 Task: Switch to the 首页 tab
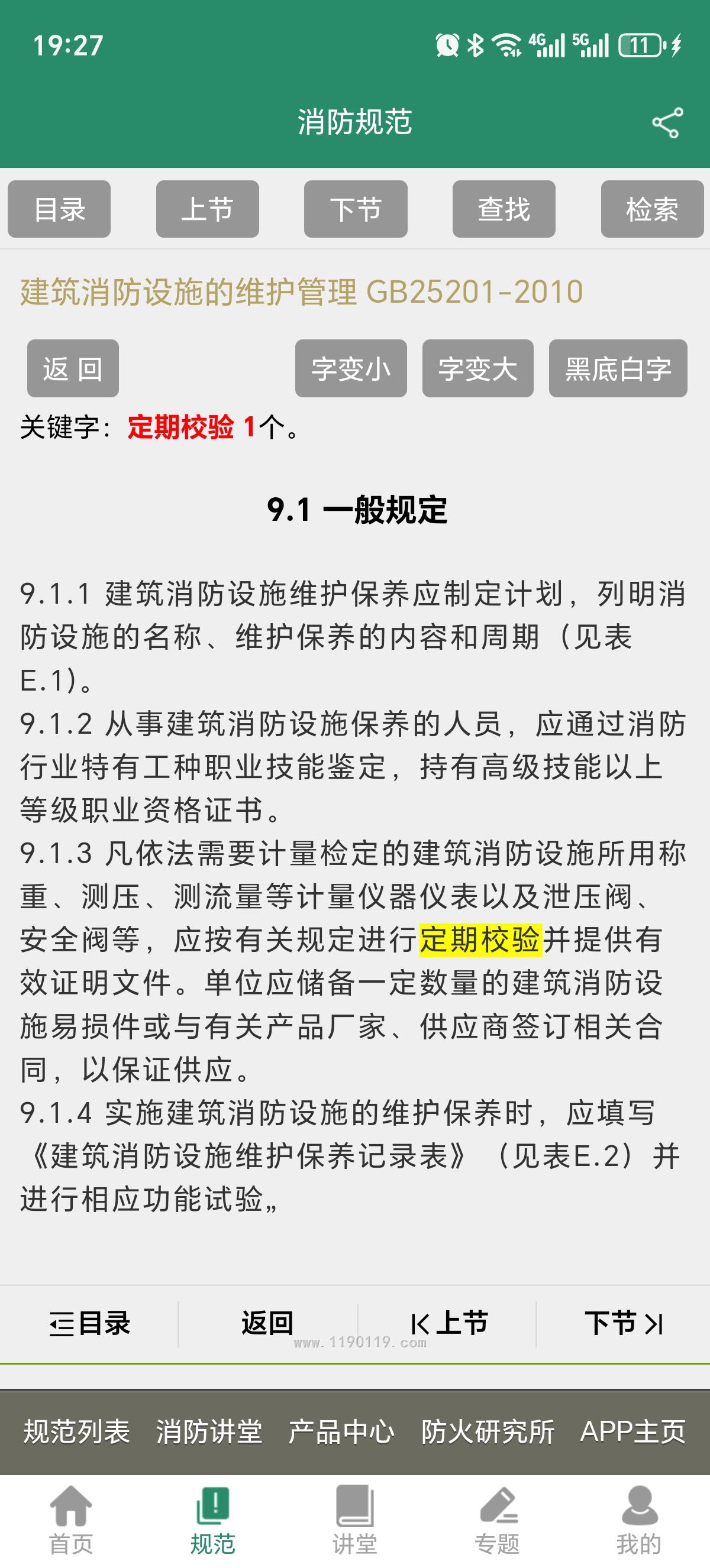[70, 1520]
